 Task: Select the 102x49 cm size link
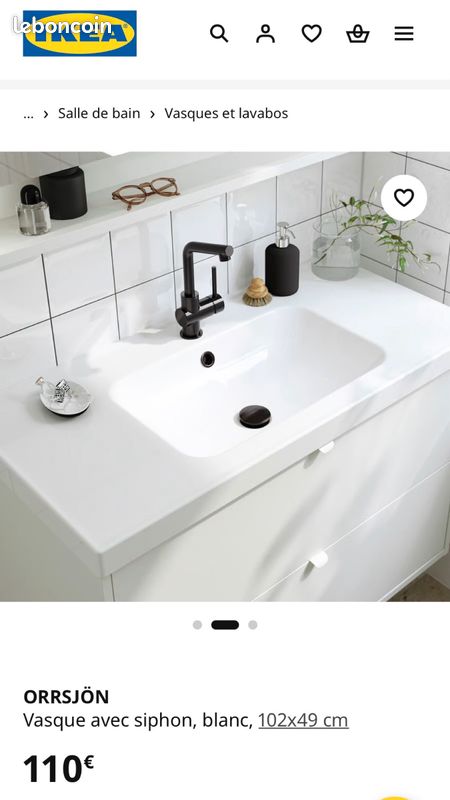point(303,720)
